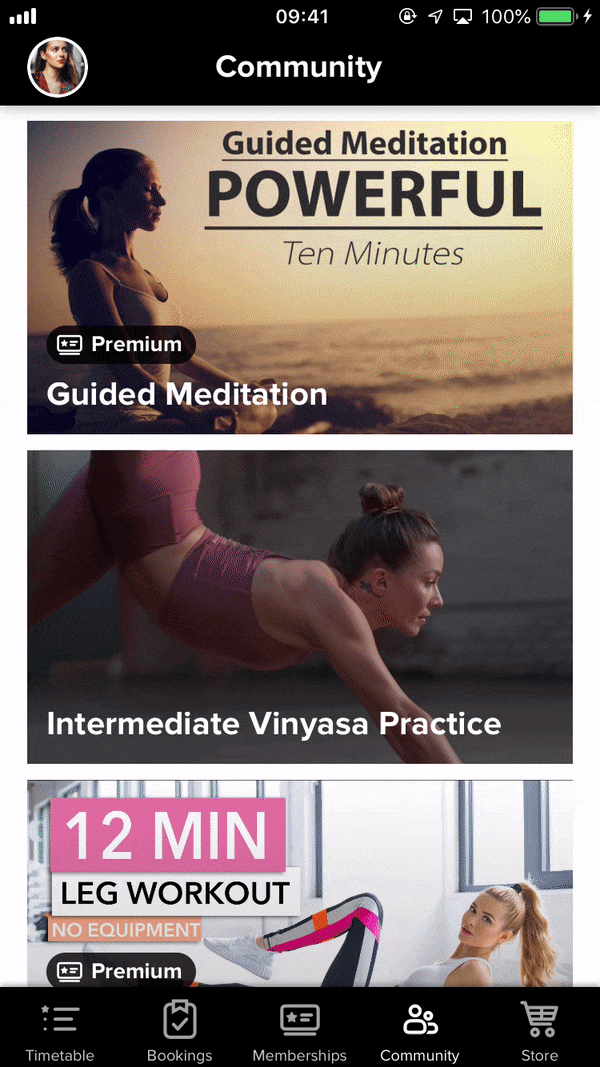Open the 12 Min Leg Workout card
Viewport: 600px width, 1067px height.
tap(299, 882)
